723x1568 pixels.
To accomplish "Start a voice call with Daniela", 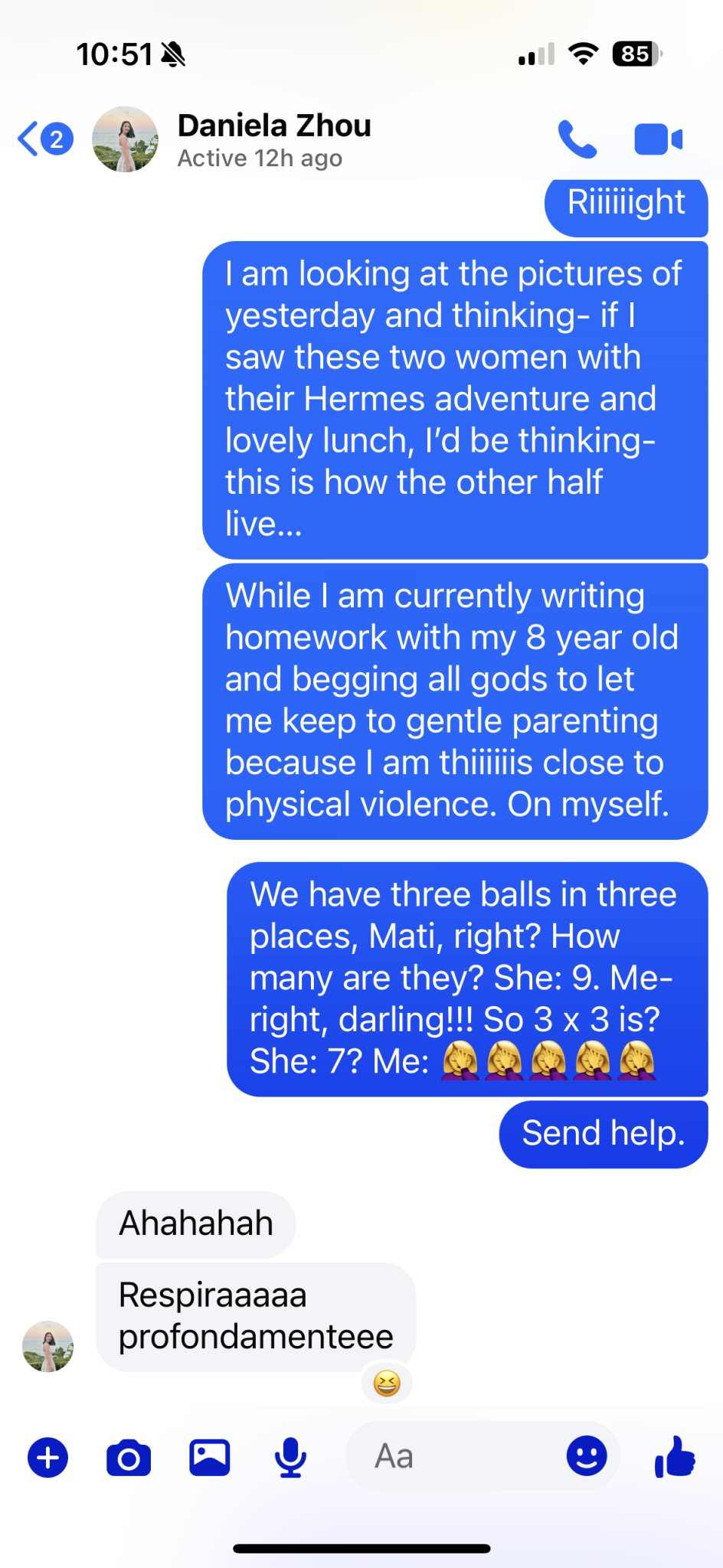I will click(577, 139).
